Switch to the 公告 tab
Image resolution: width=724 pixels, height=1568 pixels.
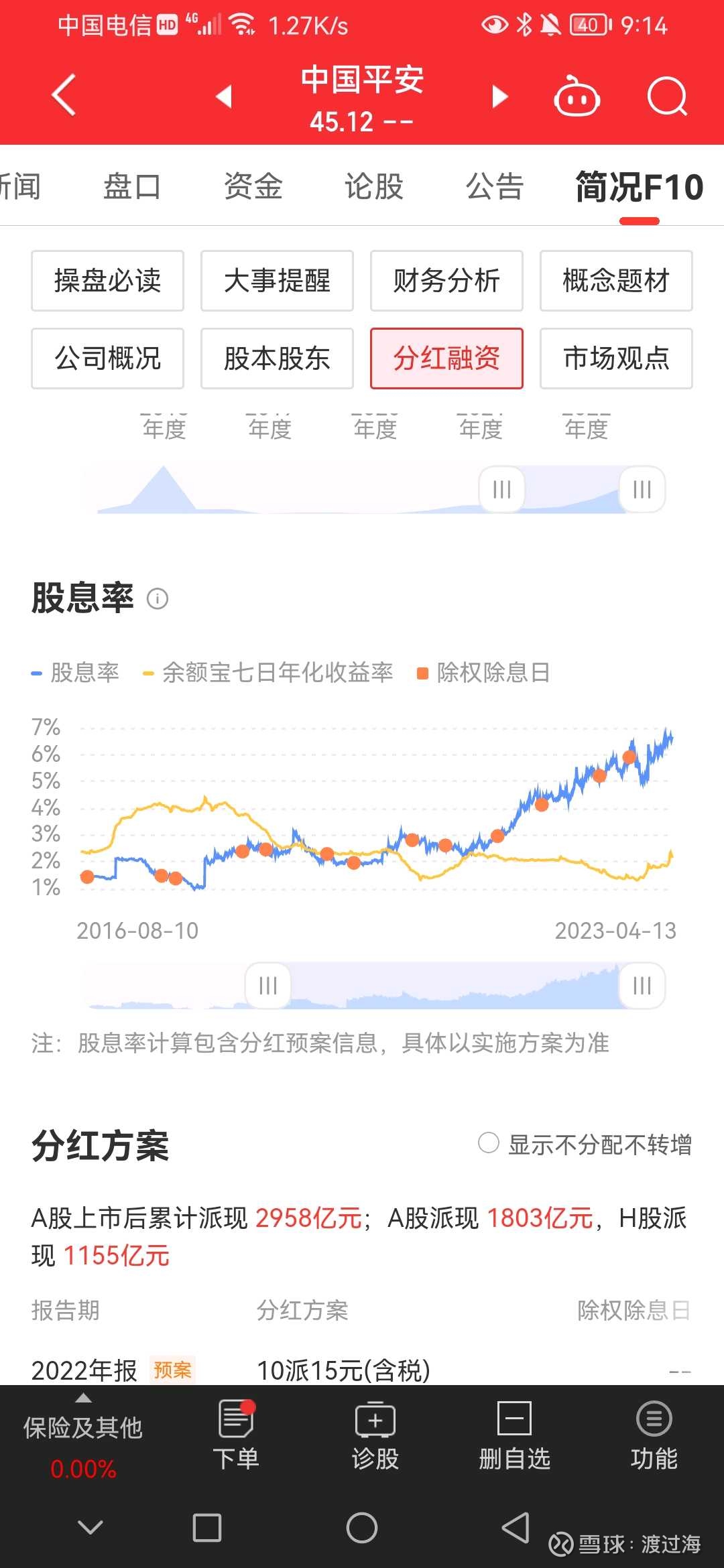click(x=495, y=187)
